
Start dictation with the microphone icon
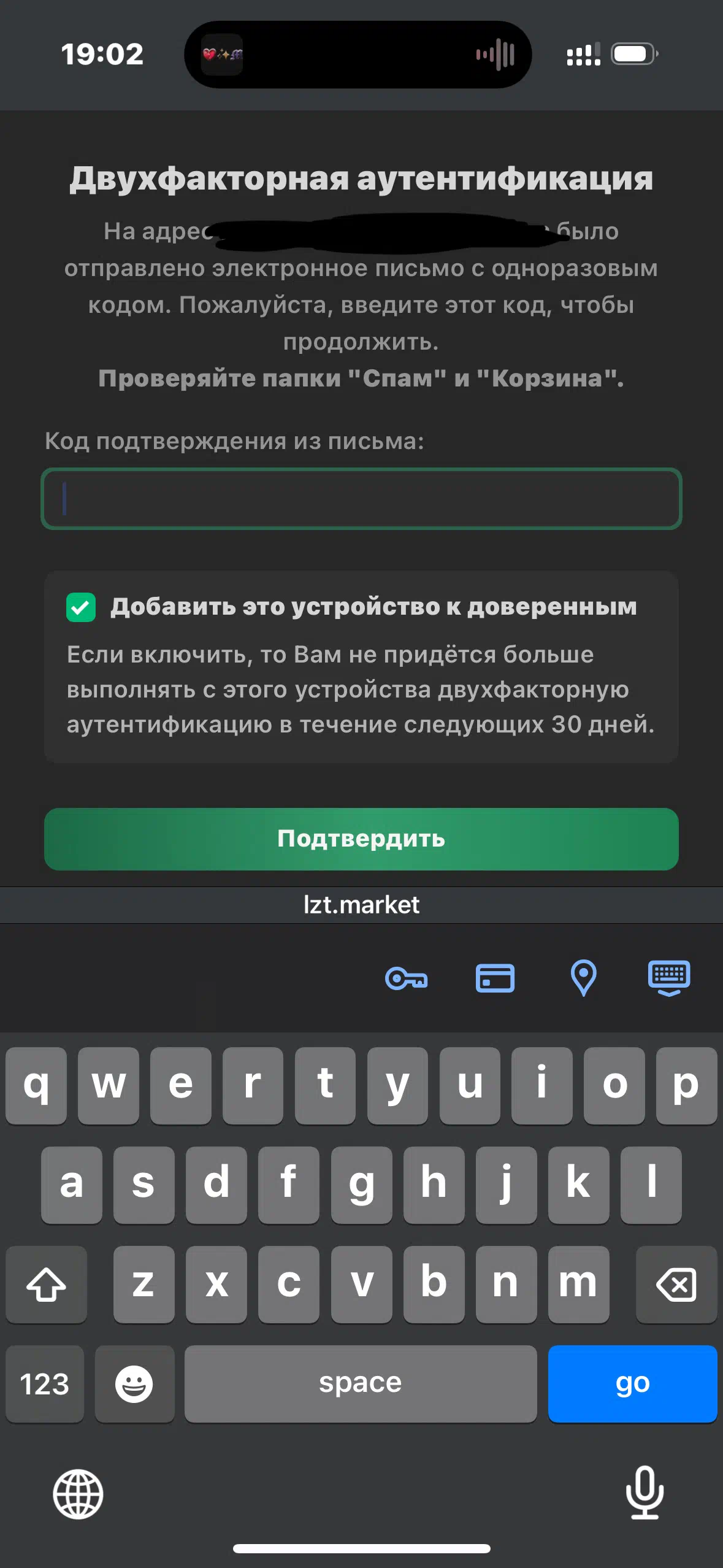click(x=645, y=1493)
